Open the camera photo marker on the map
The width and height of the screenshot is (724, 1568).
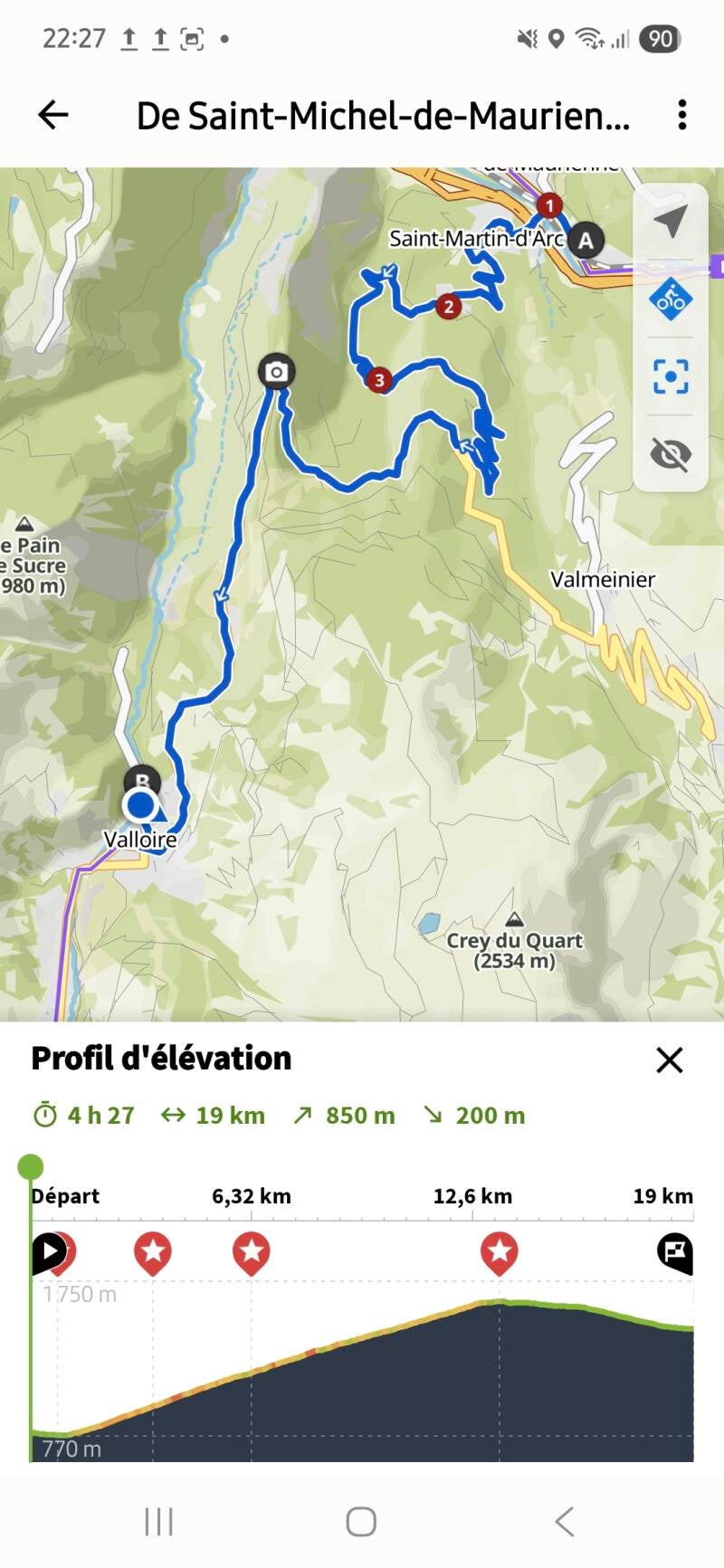click(x=277, y=371)
